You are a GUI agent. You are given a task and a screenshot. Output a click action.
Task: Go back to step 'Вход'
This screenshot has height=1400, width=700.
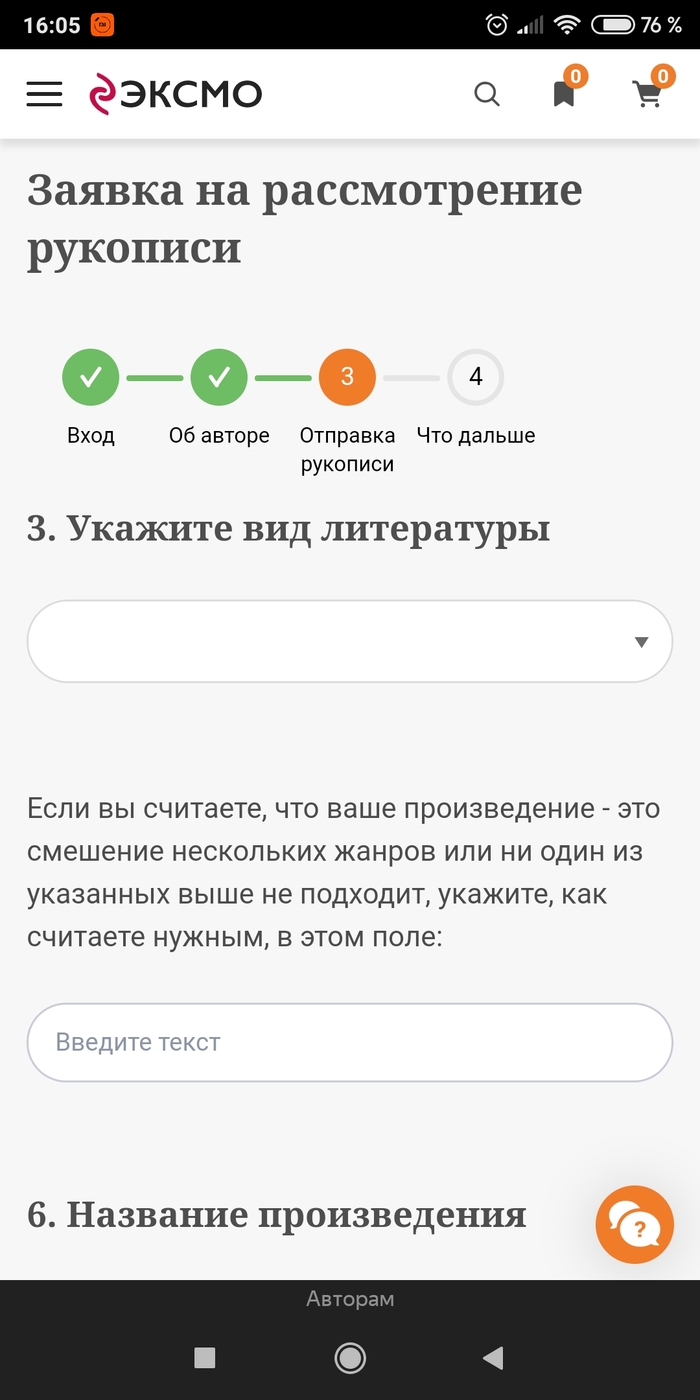91,377
